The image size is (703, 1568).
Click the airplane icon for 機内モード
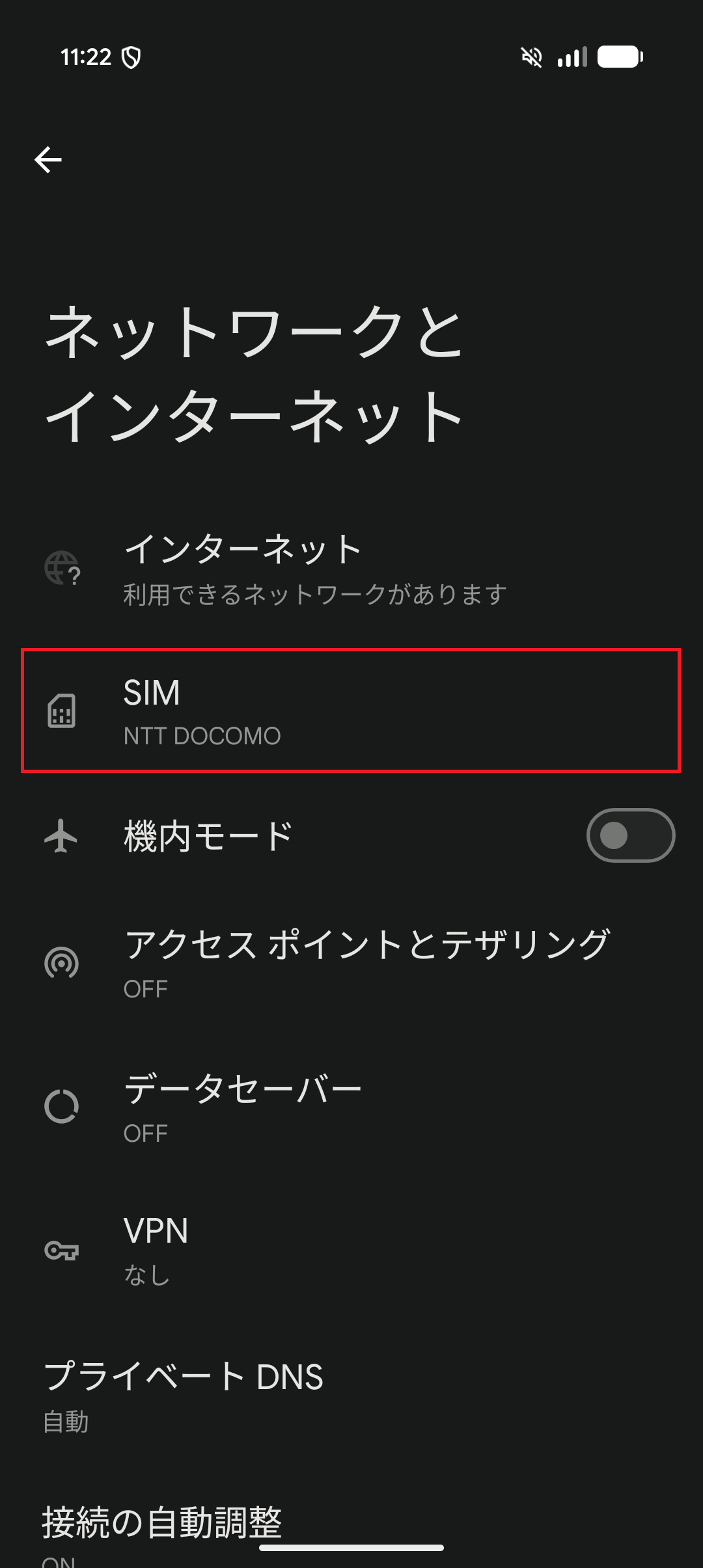[x=62, y=835]
